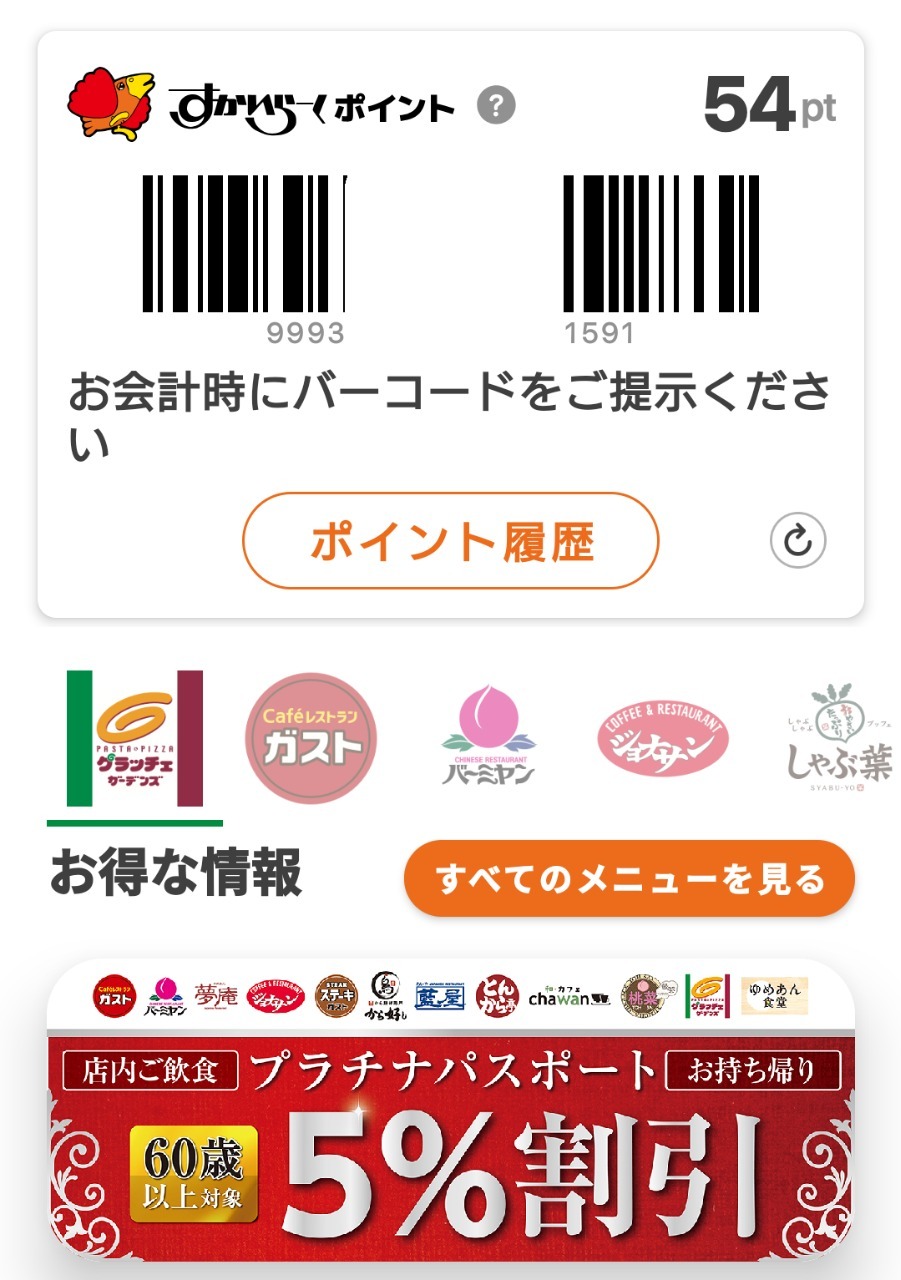Open ポイント履歴 points history
The image size is (901, 1280).
pos(451,541)
